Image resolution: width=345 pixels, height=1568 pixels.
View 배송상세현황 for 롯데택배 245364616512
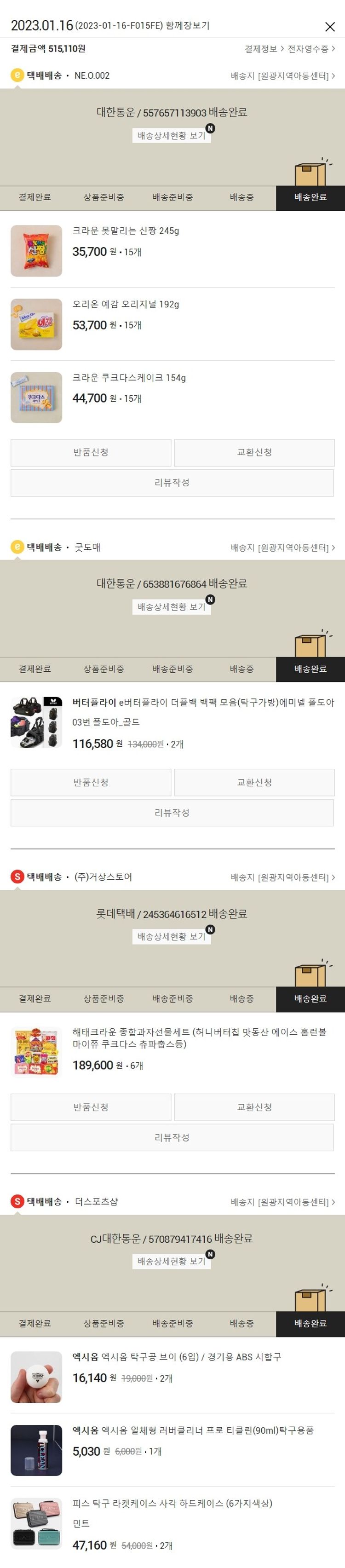coord(172,937)
